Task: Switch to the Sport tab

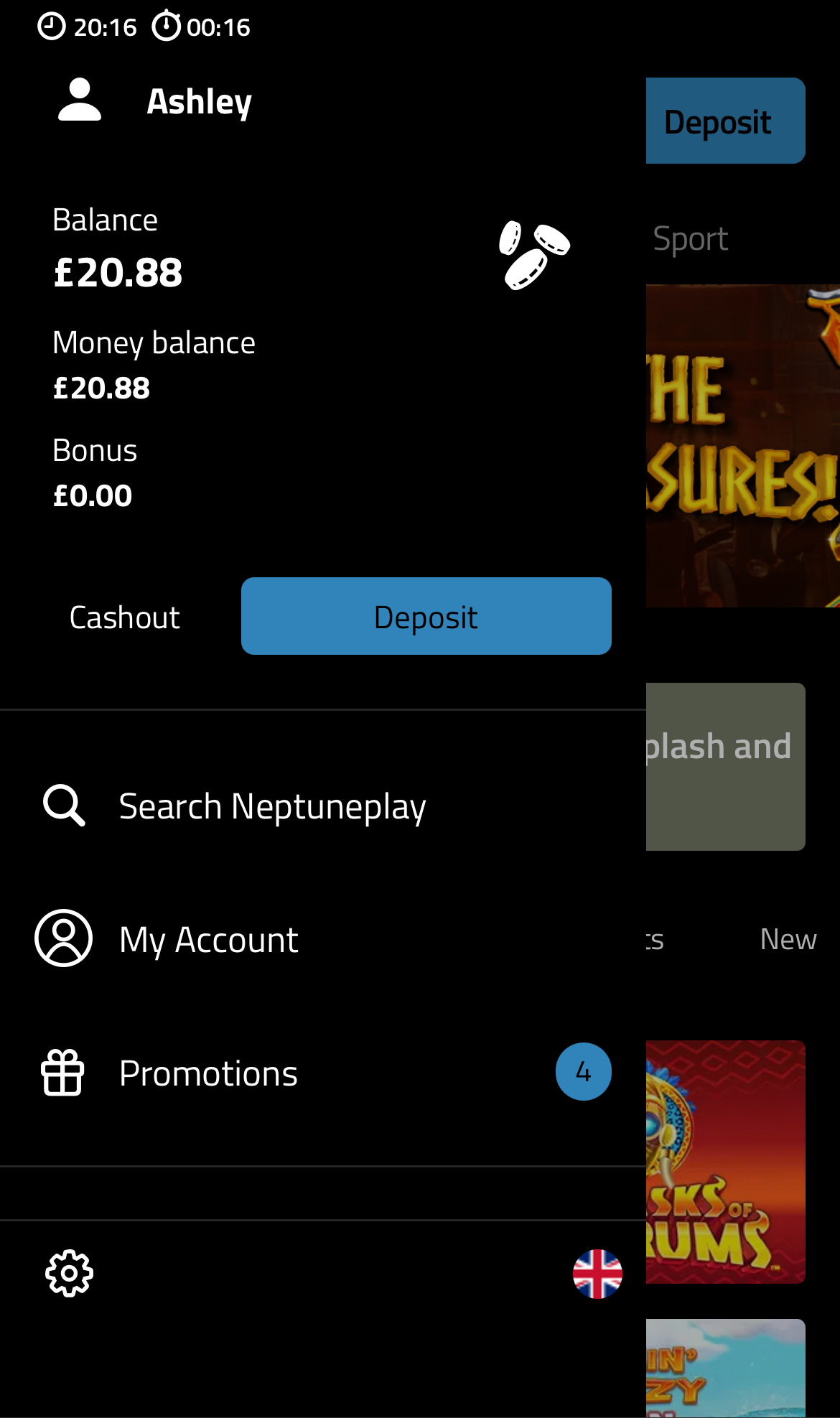Action: pyautogui.click(x=690, y=239)
